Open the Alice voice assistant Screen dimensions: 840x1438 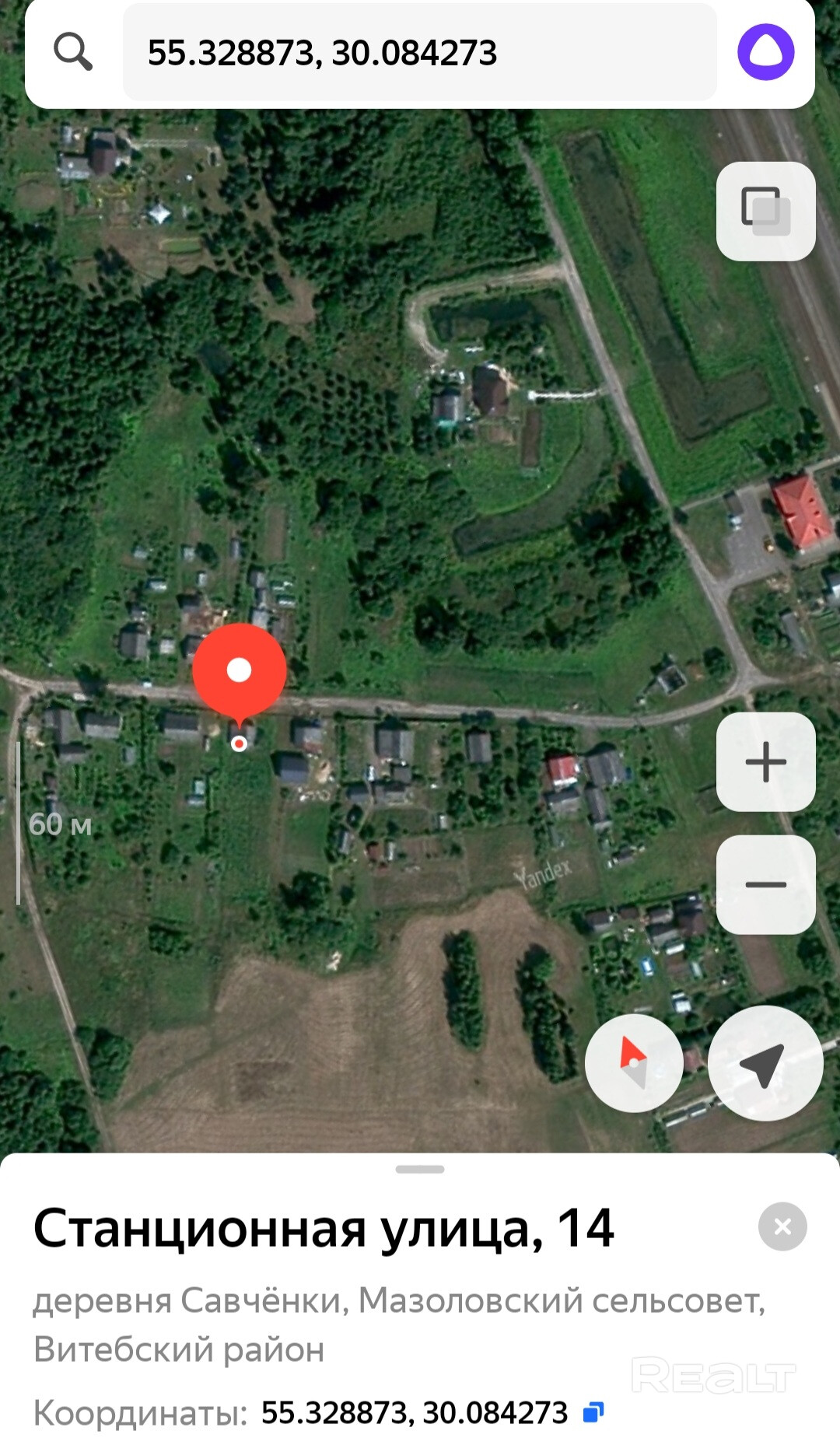click(765, 52)
